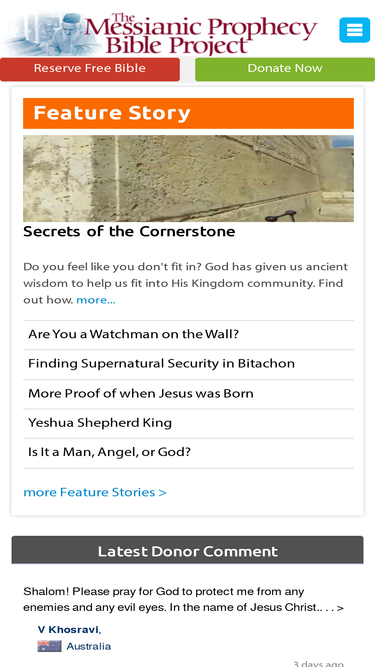
Task: Open "More Proof of when Jesus was Born"
Action: click(x=188, y=394)
